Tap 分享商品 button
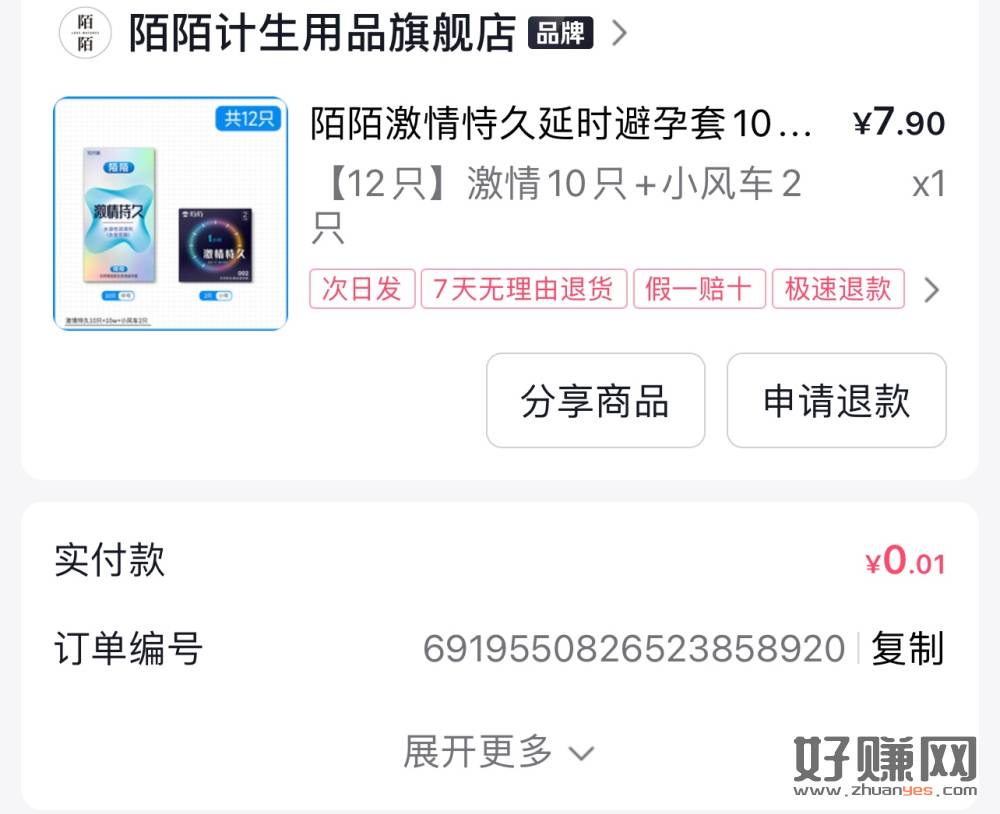The height and width of the screenshot is (814, 1000). 595,401
